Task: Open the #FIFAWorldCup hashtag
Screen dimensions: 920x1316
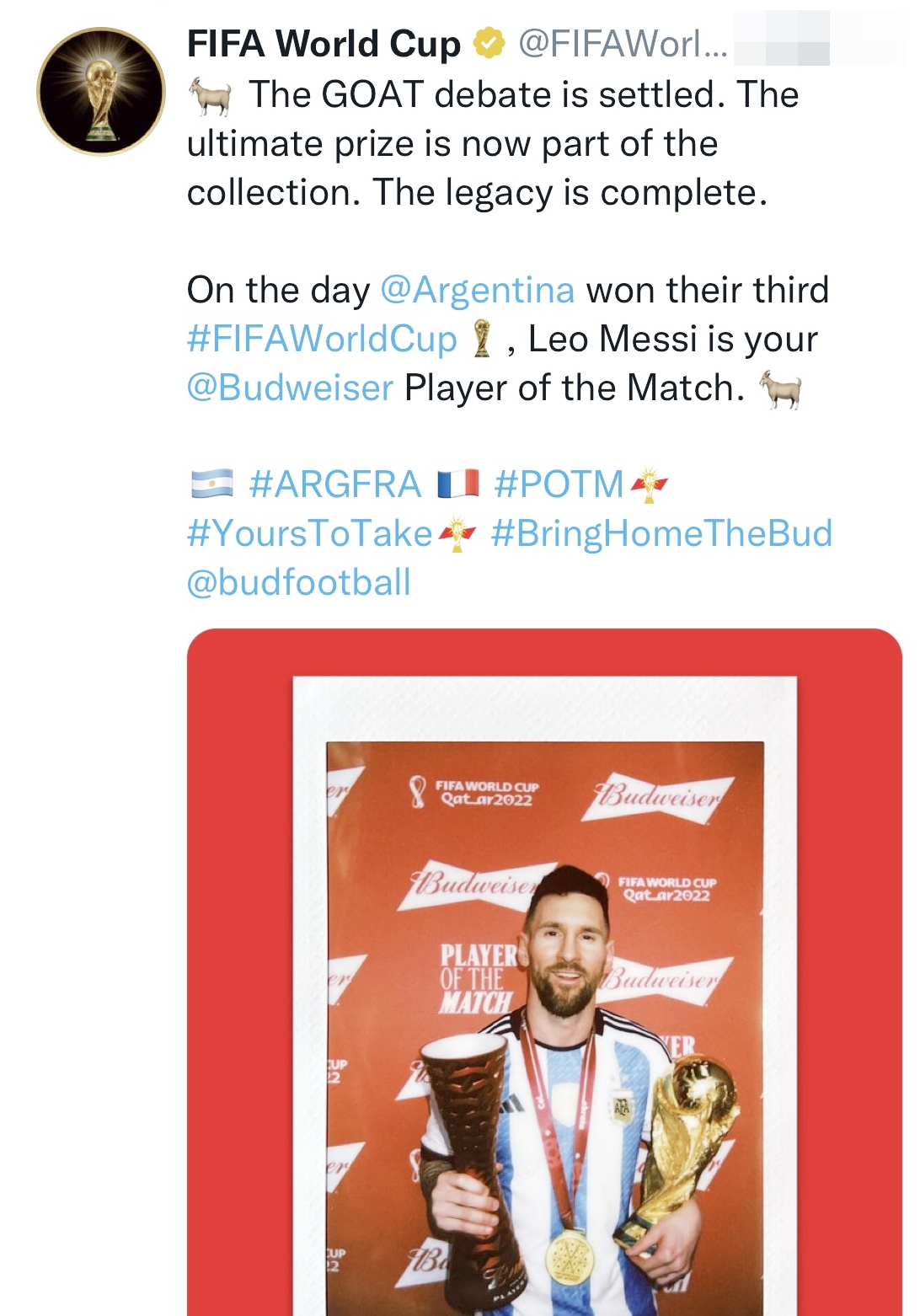Action: (322, 340)
